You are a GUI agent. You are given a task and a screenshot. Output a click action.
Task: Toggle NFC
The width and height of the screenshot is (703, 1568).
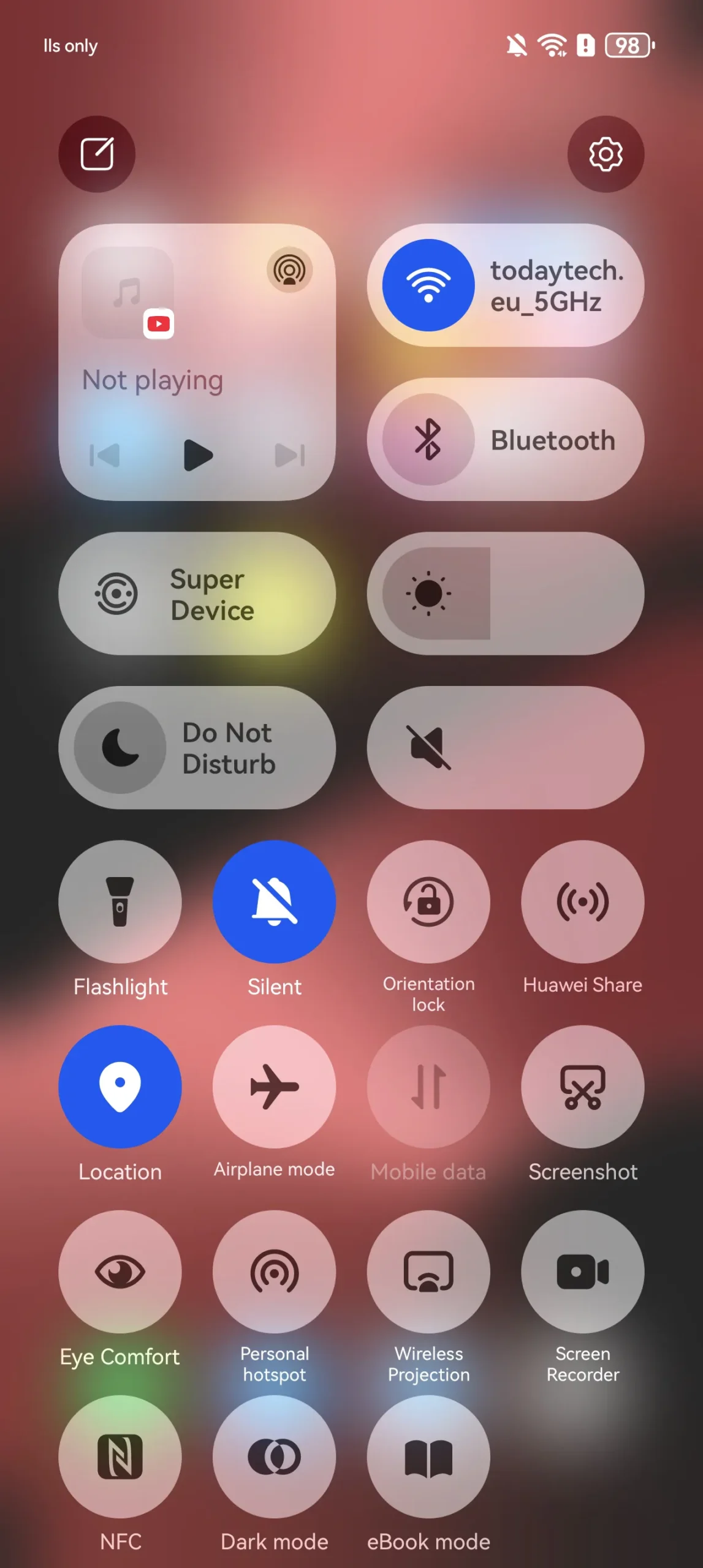tap(120, 1457)
